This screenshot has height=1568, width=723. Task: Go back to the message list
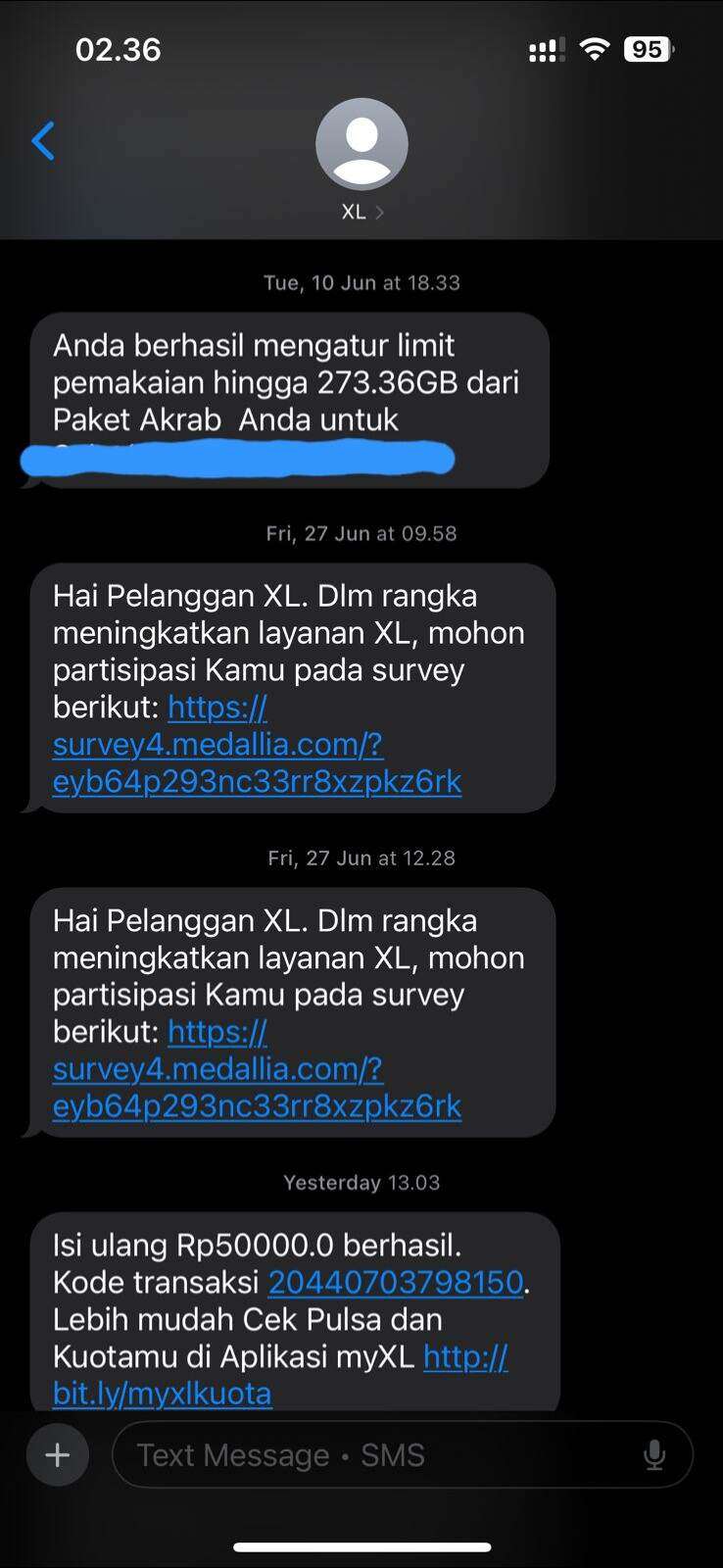click(x=43, y=141)
